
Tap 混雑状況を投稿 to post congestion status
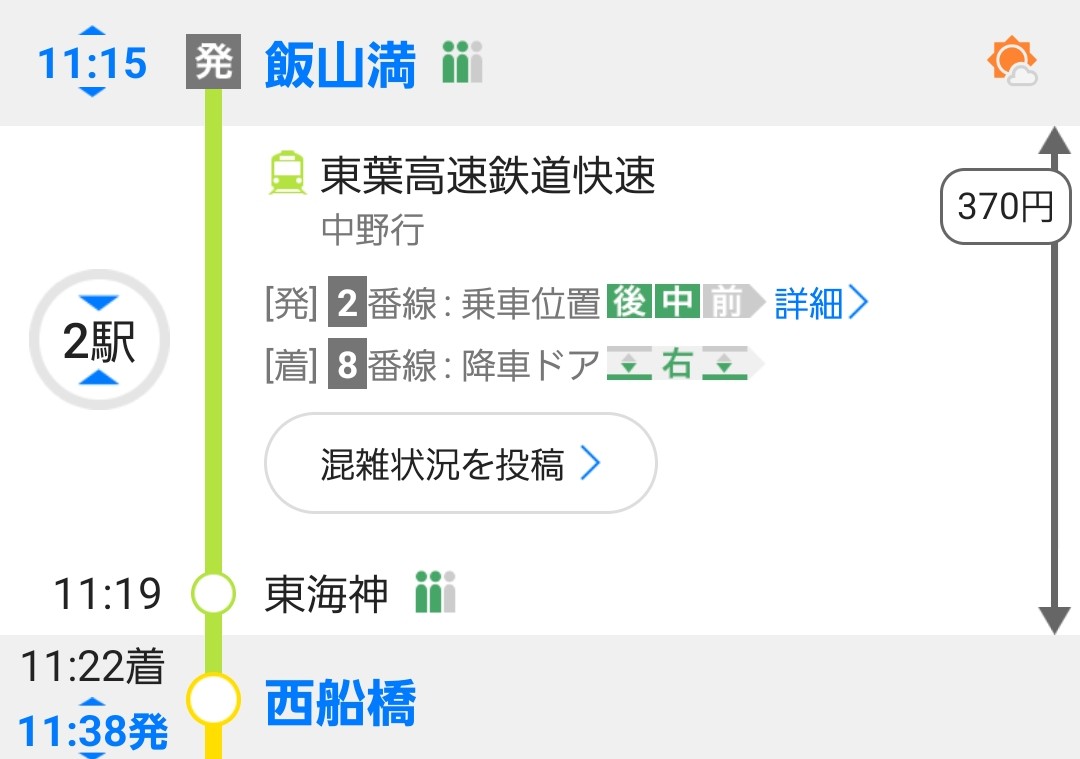(460, 464)
